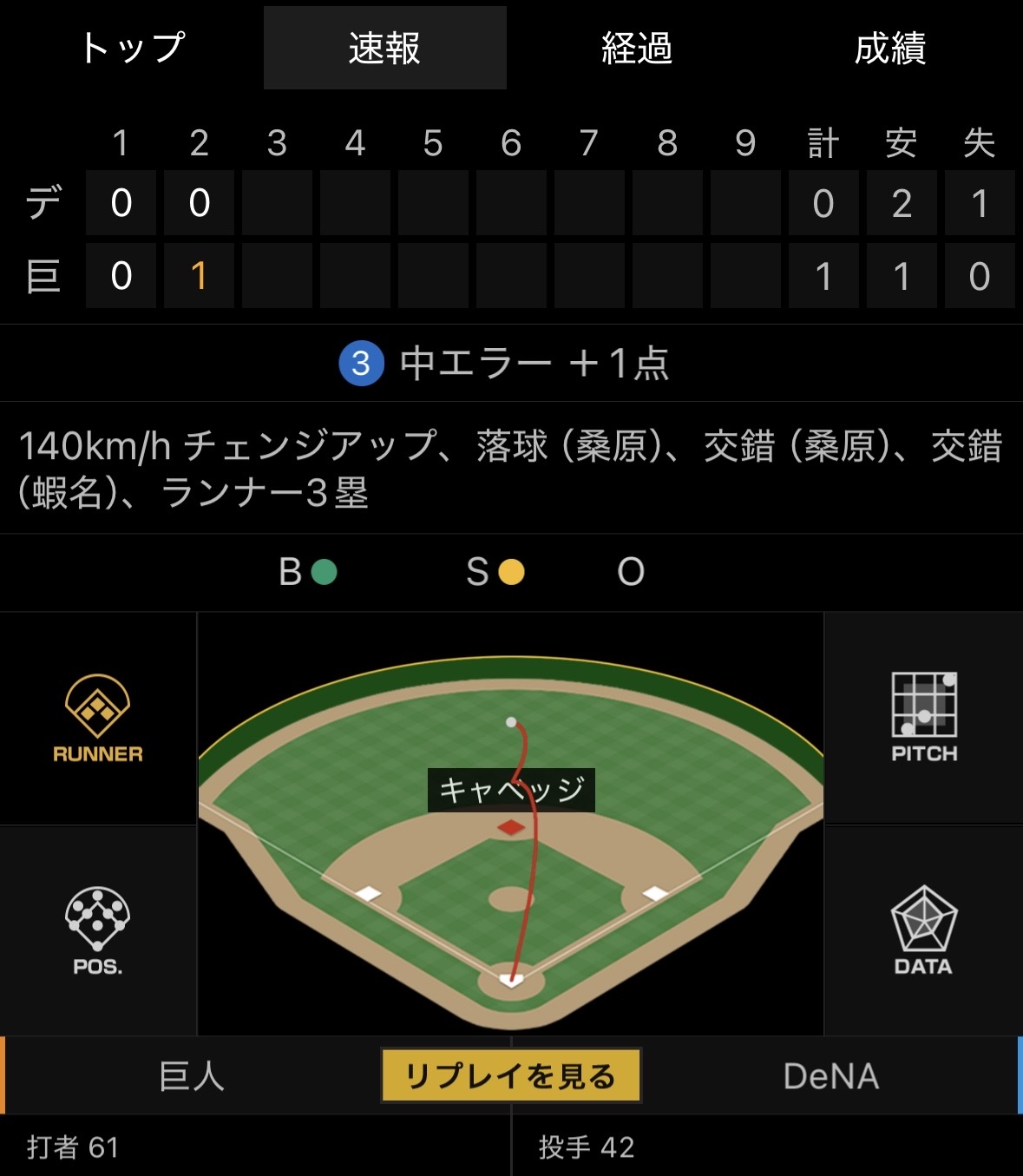Switch to the トップ tab
The height and width of the screenshot is (1176, 1023).
pos(133,48)
